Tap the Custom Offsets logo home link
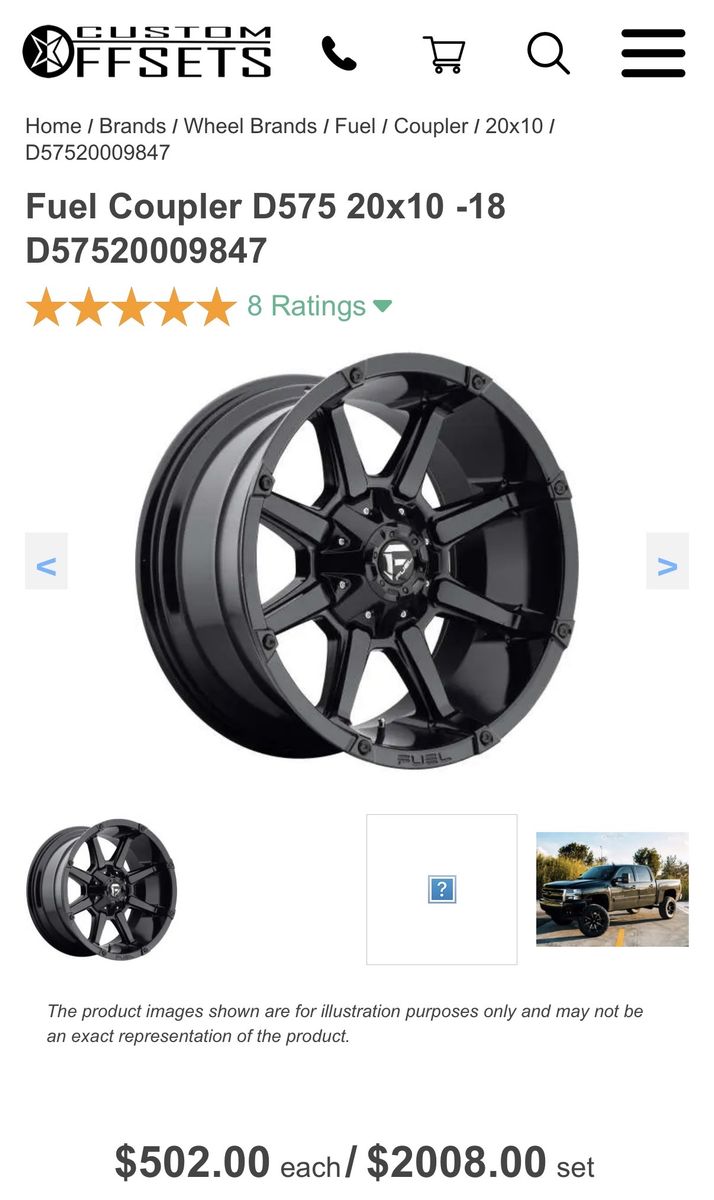The image size is (714, 1200). click(147, 53)
